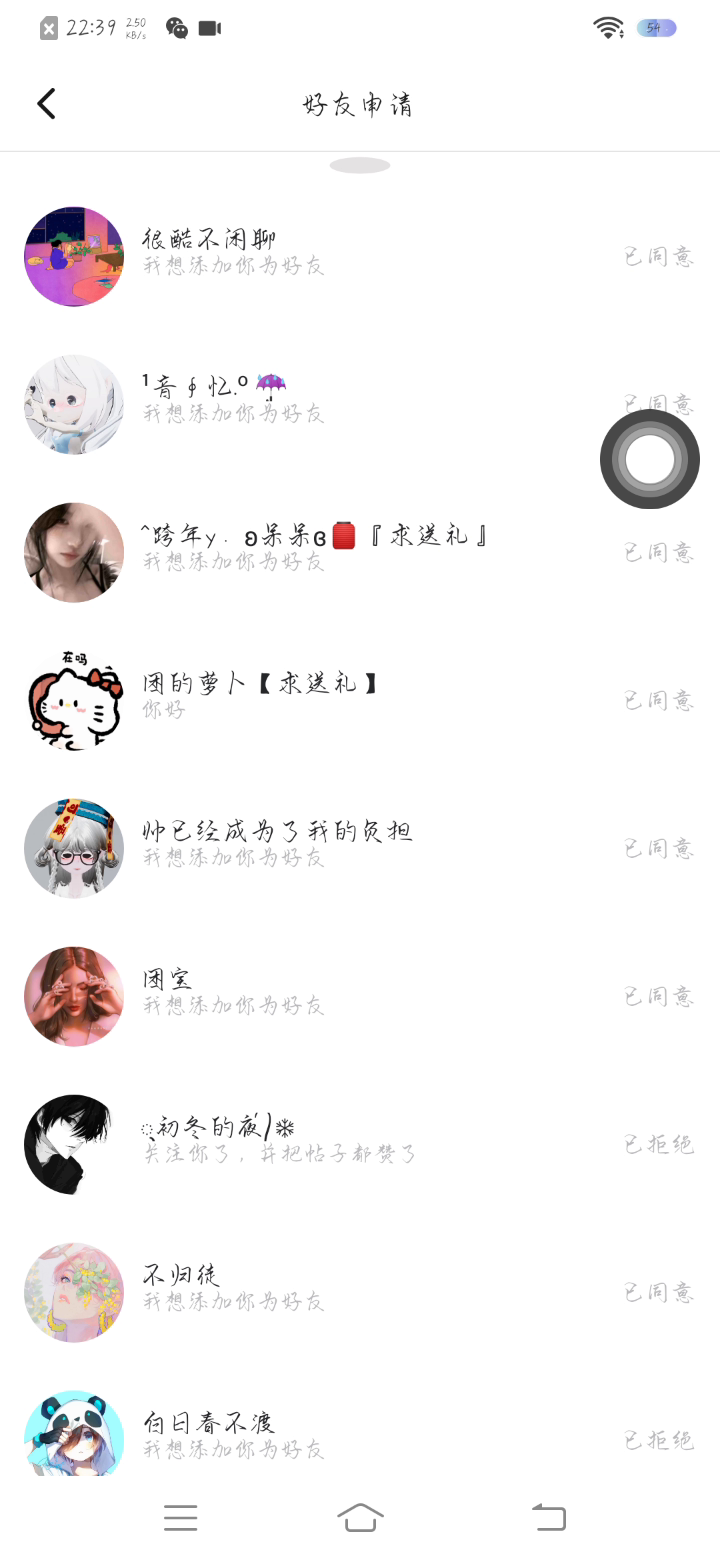Viewport: 720px width, 1560px height.
Task: Go to the system home screen
Action: 360,1517
